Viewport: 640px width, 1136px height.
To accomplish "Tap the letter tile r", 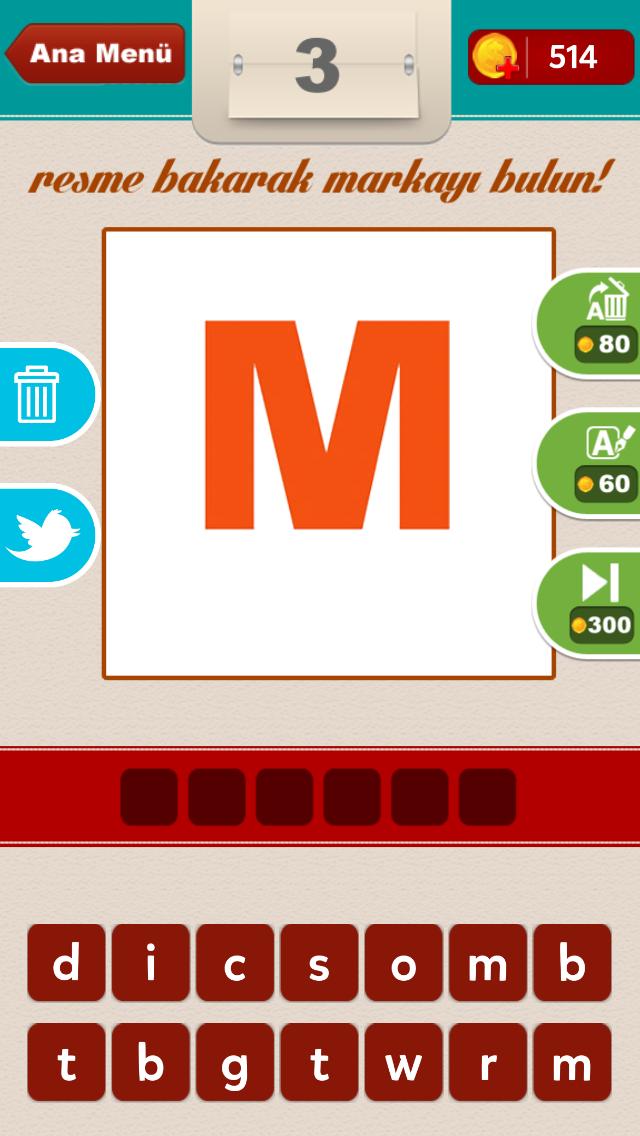I will [487, 1063].
